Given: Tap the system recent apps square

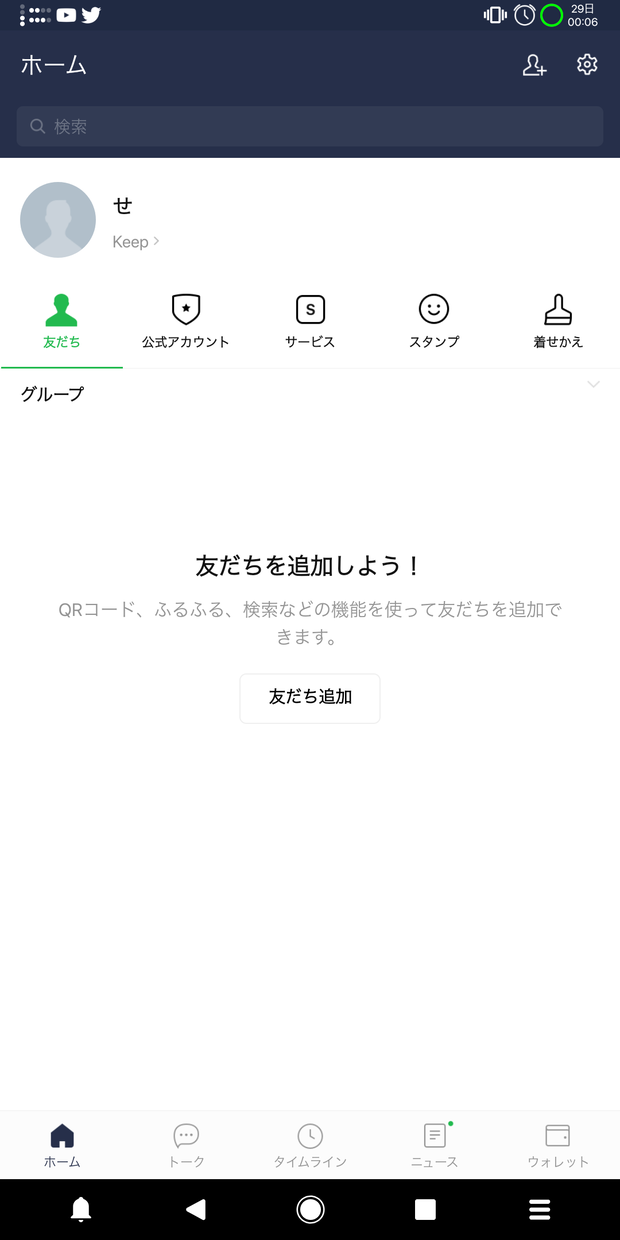Looking at the screenshot, I should pos(425,1210).
